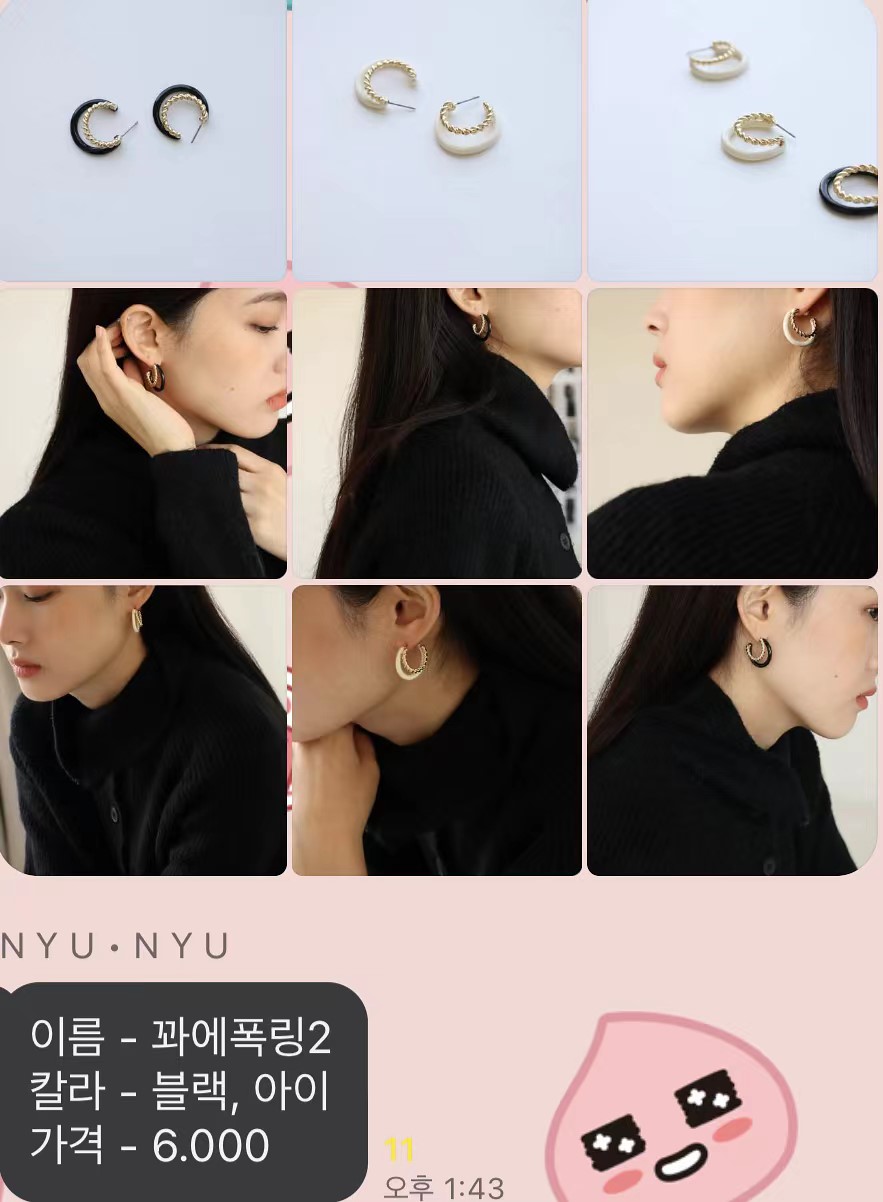View the gold-and-white earrings photo in top row center

point(436,140)
